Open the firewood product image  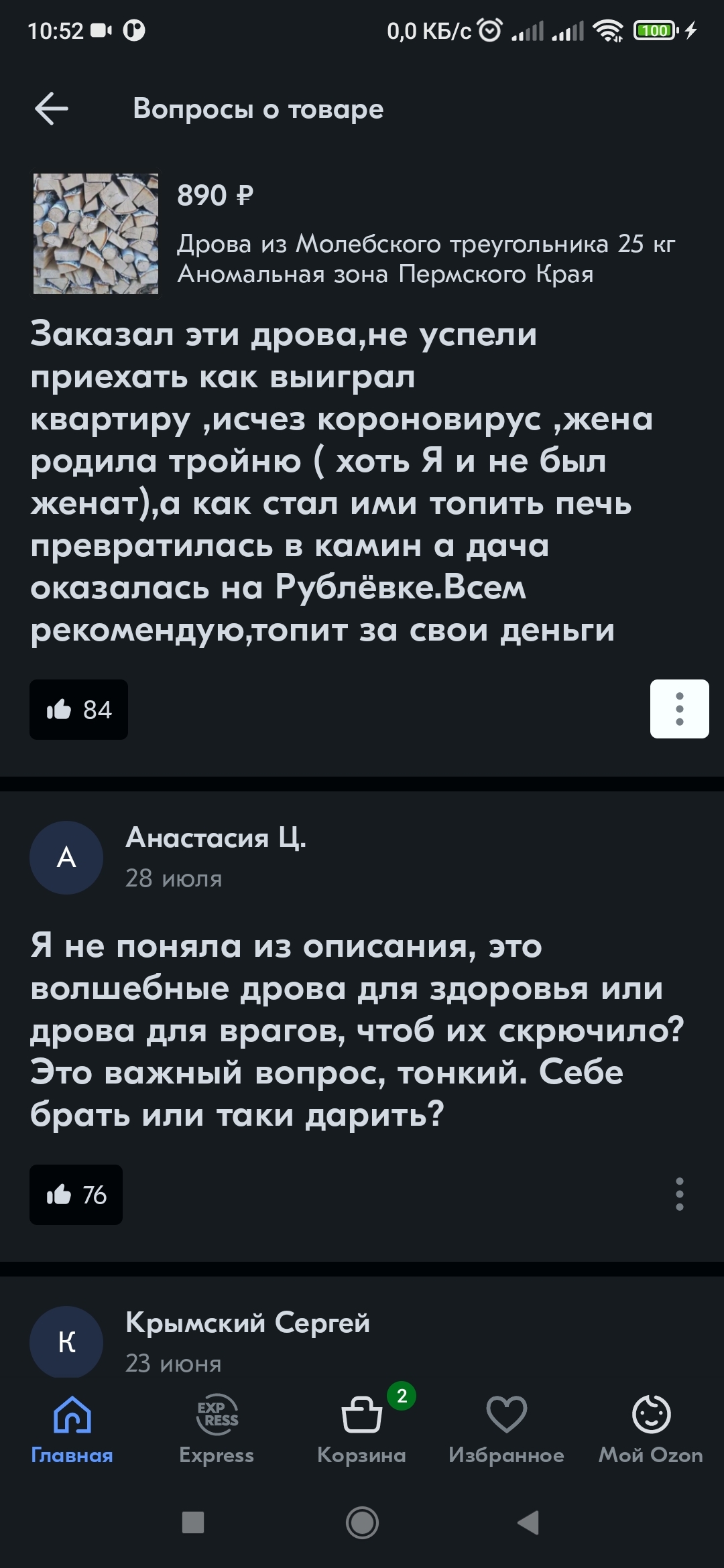(x=96, y=233)
